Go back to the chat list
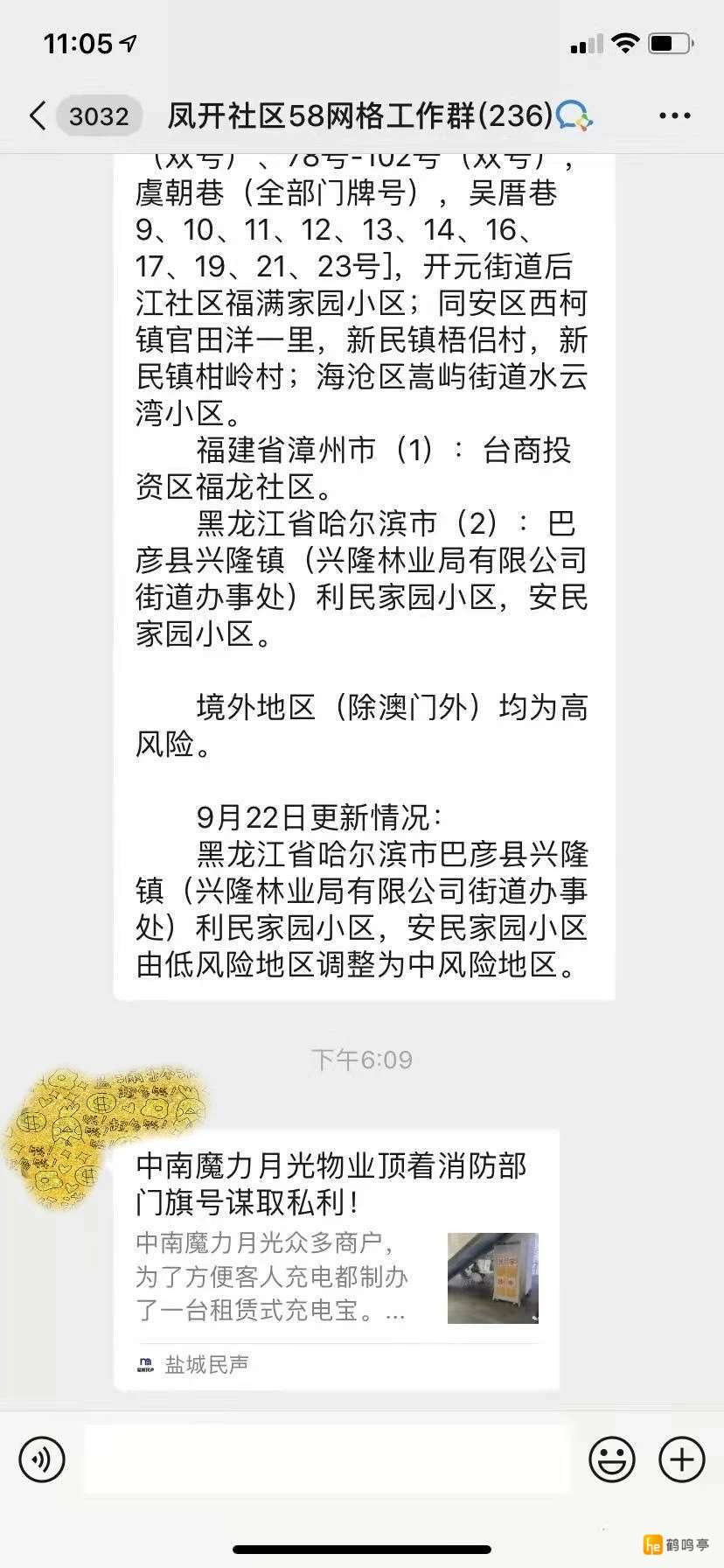Viewport: 724px width, 1568px height. click(38, 115)
